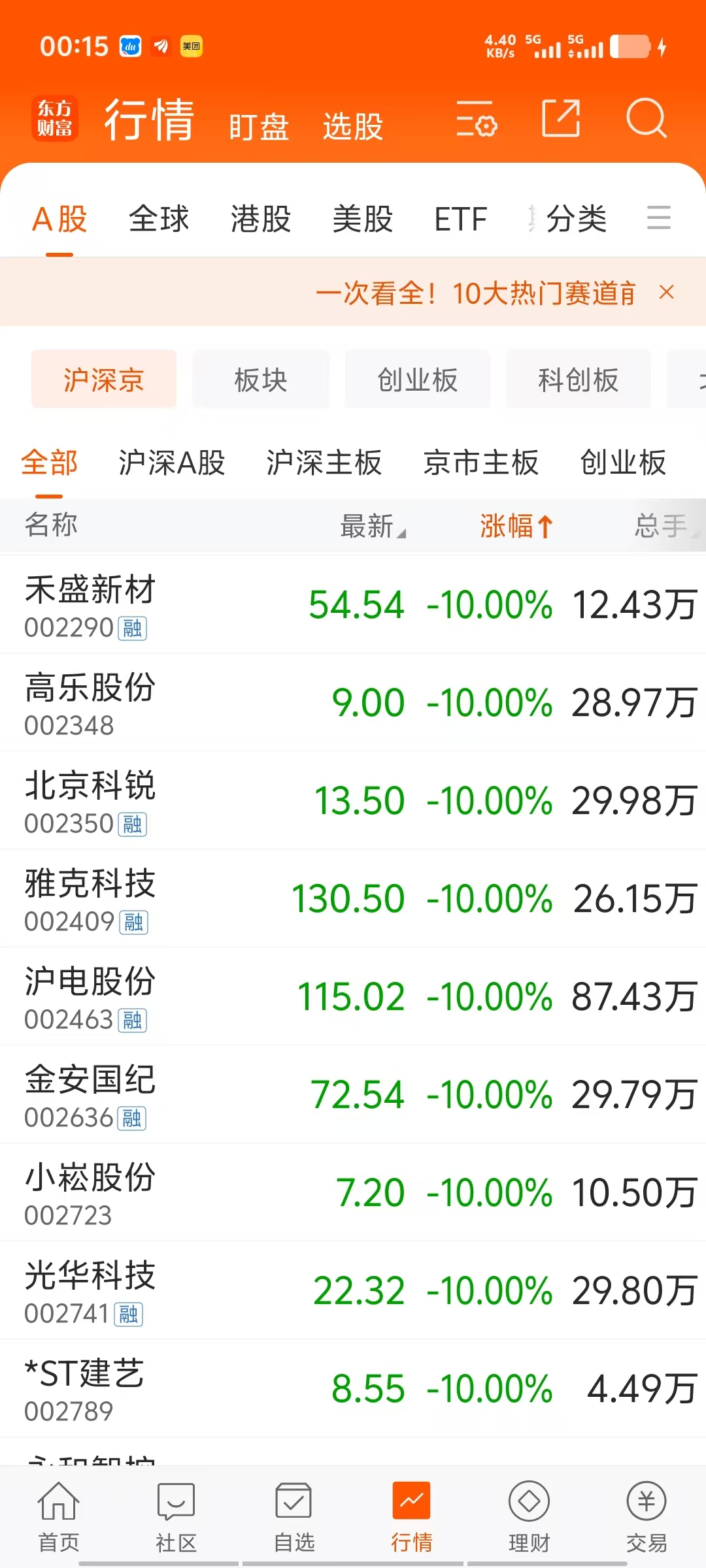Open stock 禾盛新材 002290
Screen dimensions: 706x1568
coord(353,604)
